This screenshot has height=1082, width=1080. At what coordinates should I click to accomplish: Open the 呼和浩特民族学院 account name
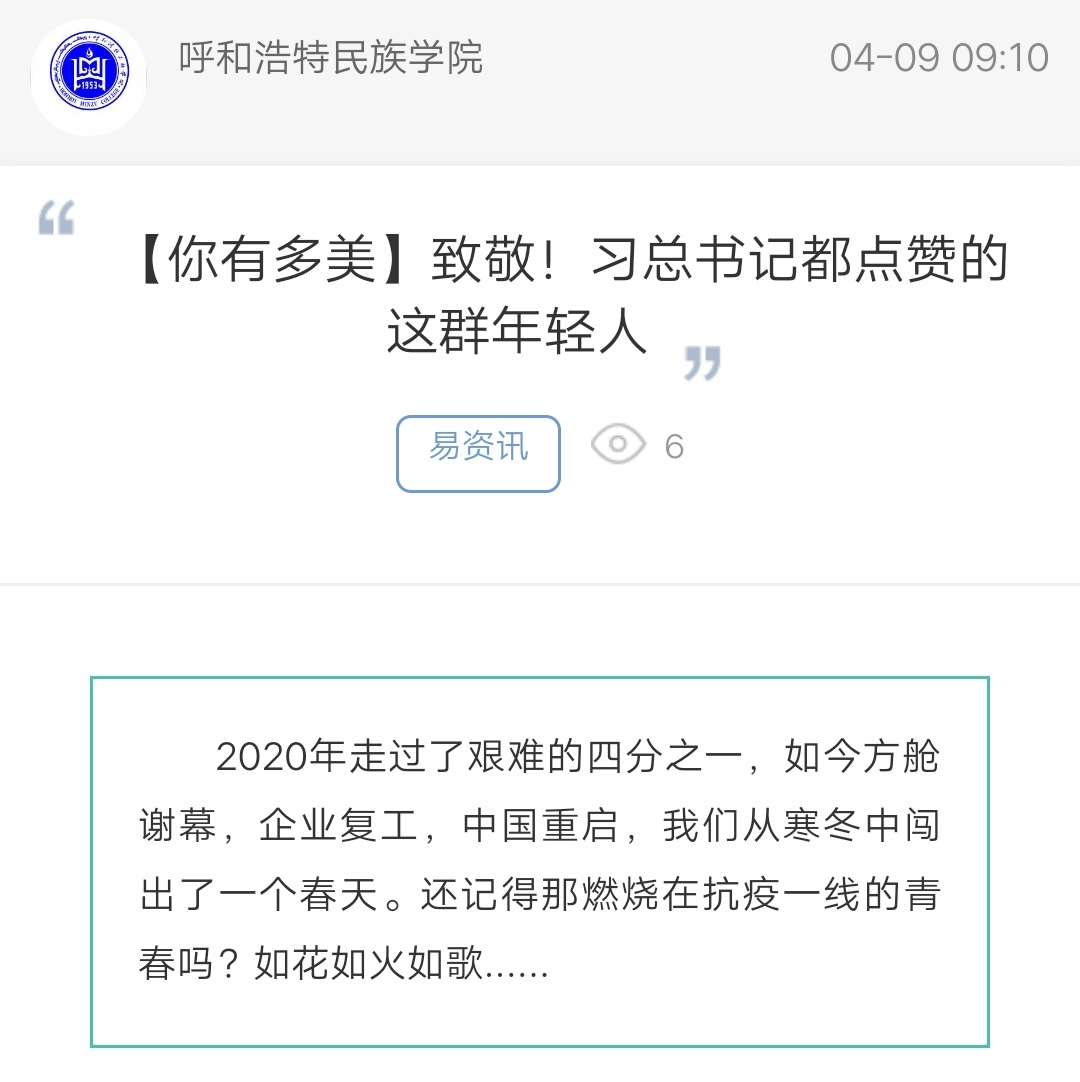[330, 58]
